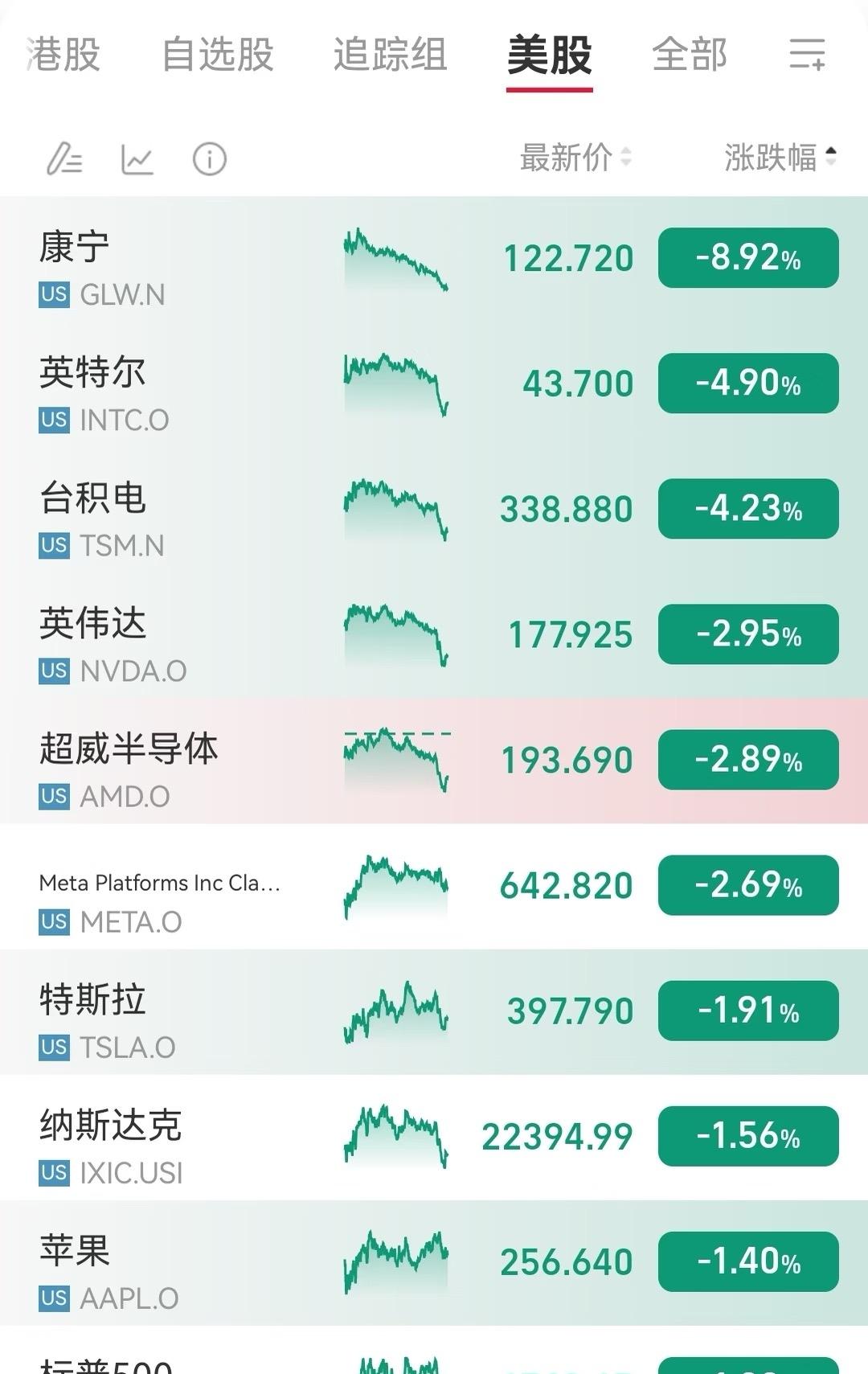Image resolution: width=868 pixels, height=1374 pixels.
Task: Tap 苹果's -1.40% button to toggle value display
Action: (747, 1262)
